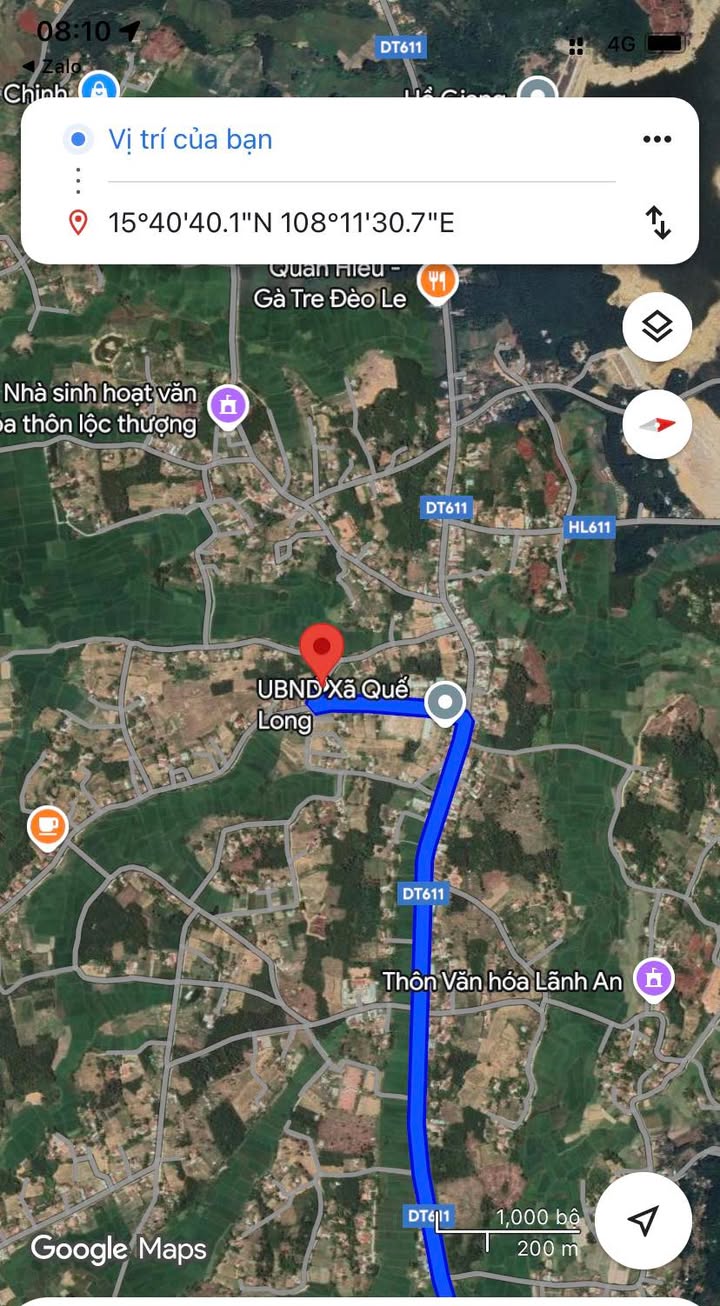Reset map orientation with the compass
720x1306 pixels.
pos(656,424)
